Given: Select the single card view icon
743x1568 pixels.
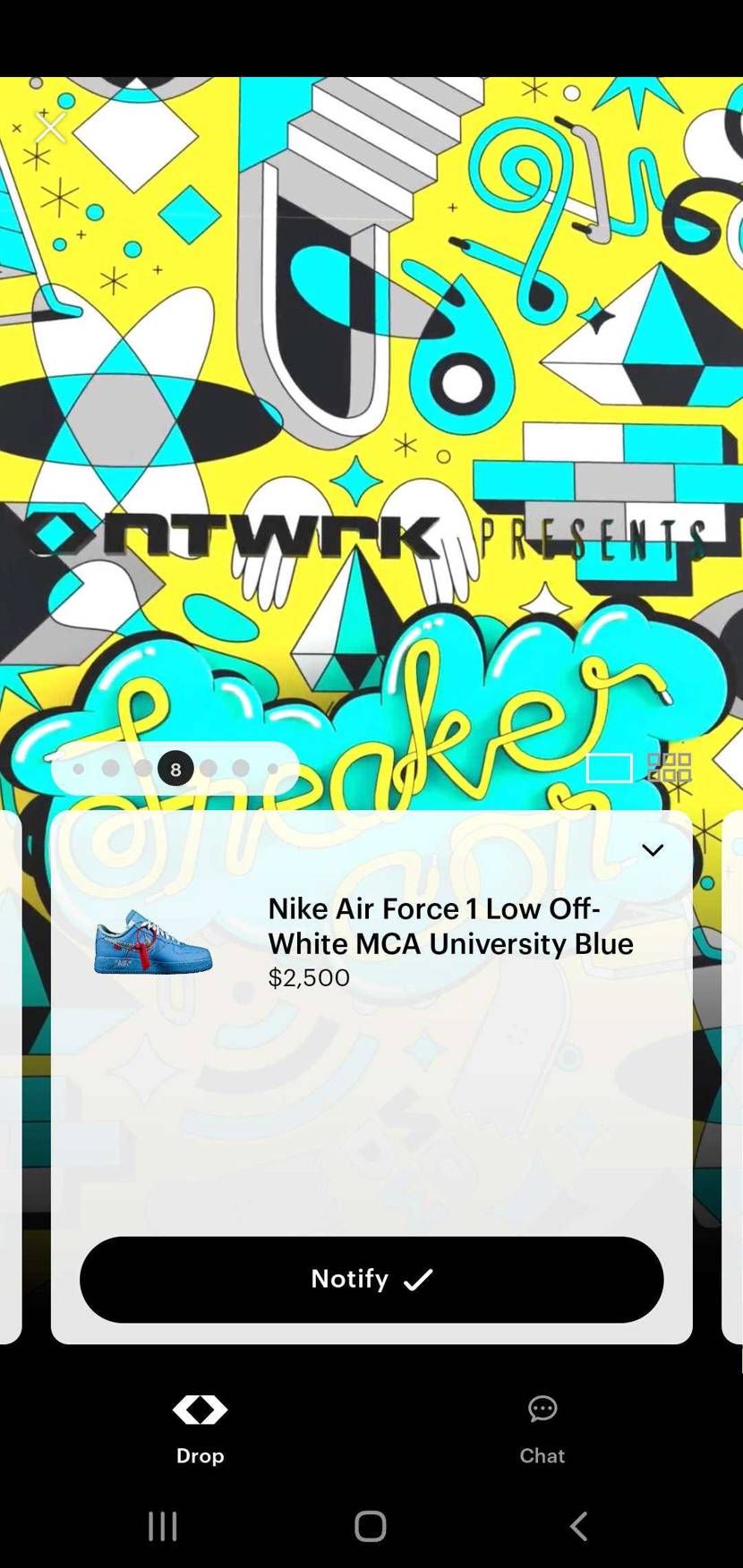Looking at the screenshot, I should tap(609, 768).
